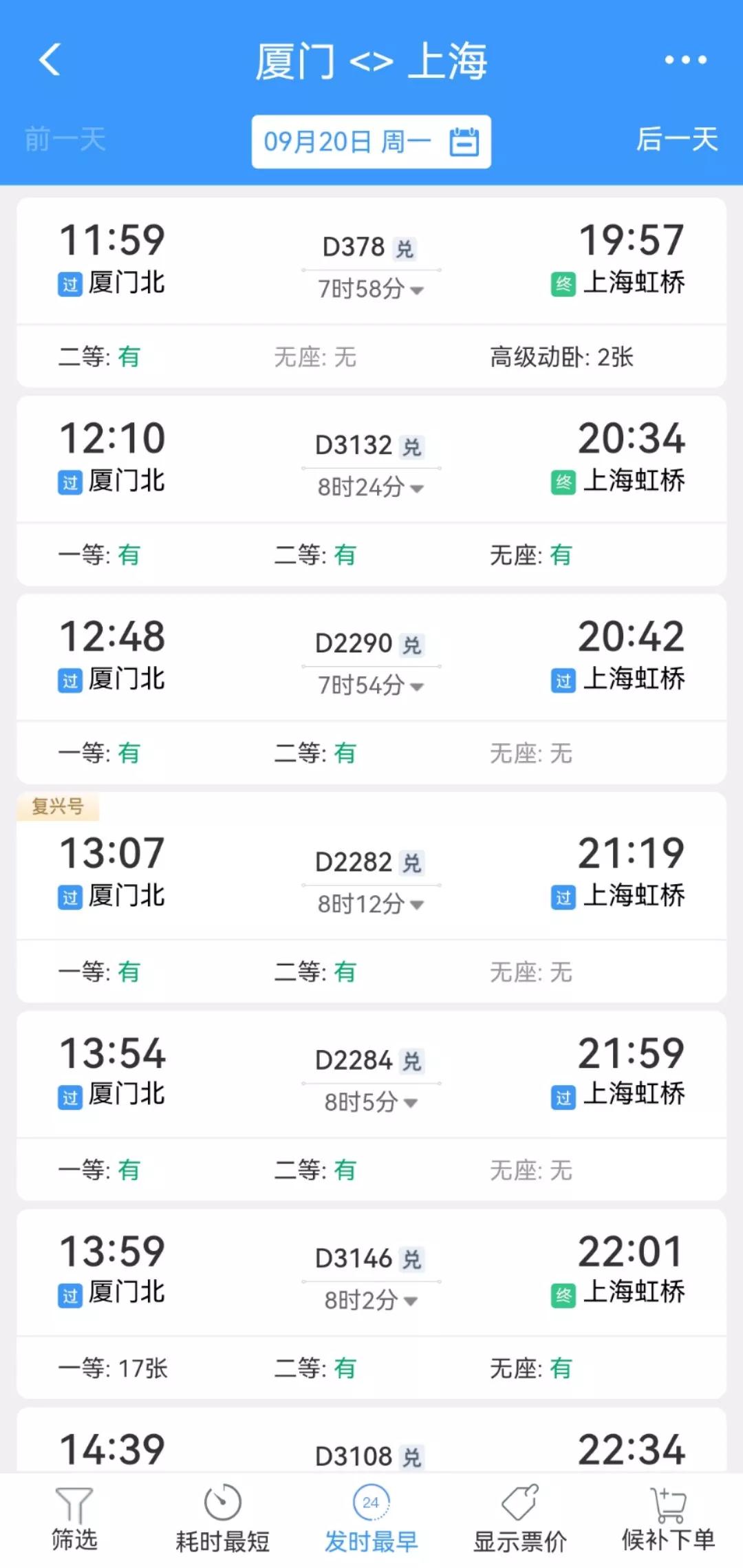Viewport: 743px width, 1568px height.
Task: Expand D3132's 8时24分 stop details
Action: tap(371, 487)
